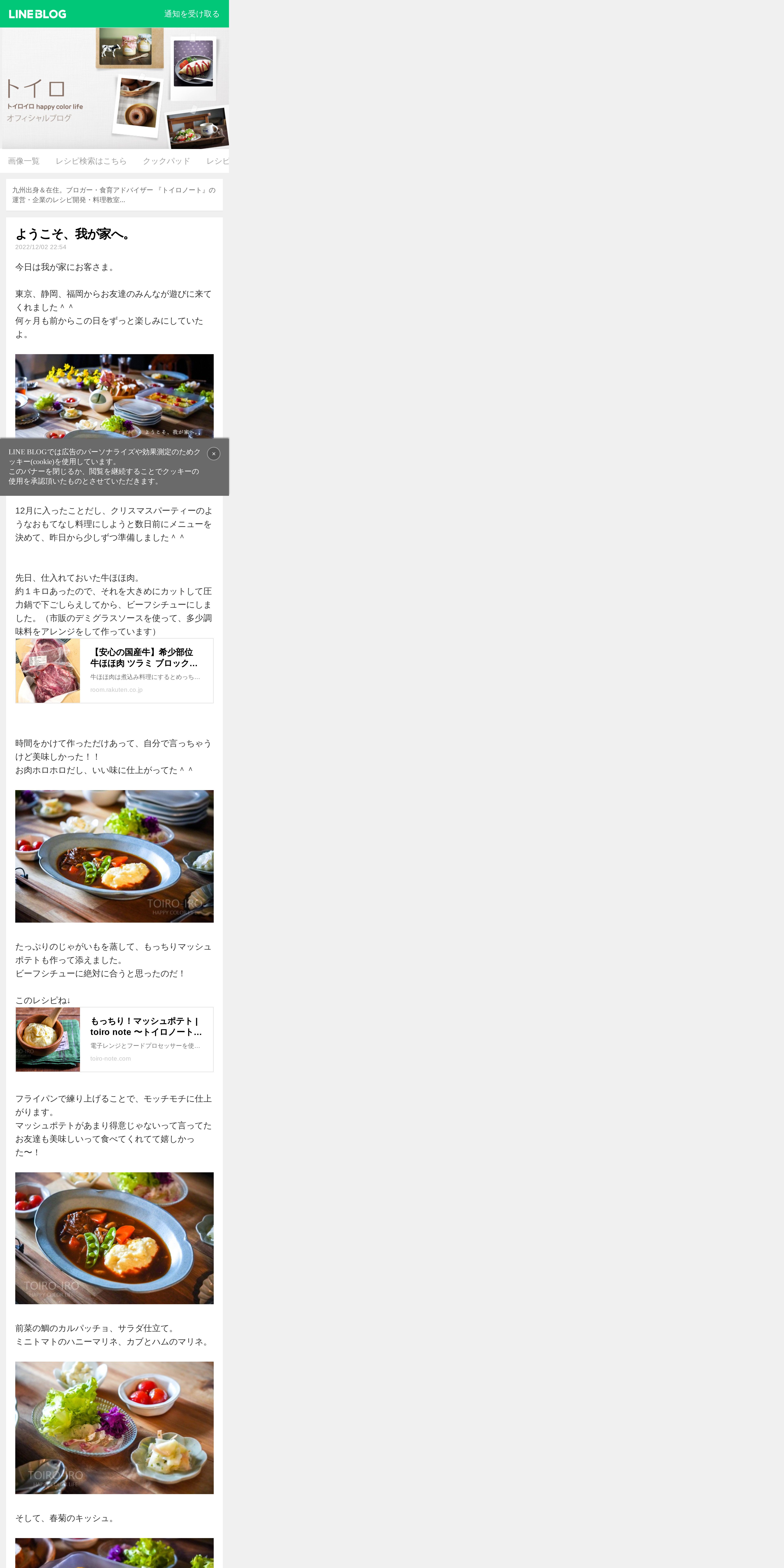The width and height of the screenshot is (784, 1568).
Task: Expand the blogger profile description
Action: point(114,195)
